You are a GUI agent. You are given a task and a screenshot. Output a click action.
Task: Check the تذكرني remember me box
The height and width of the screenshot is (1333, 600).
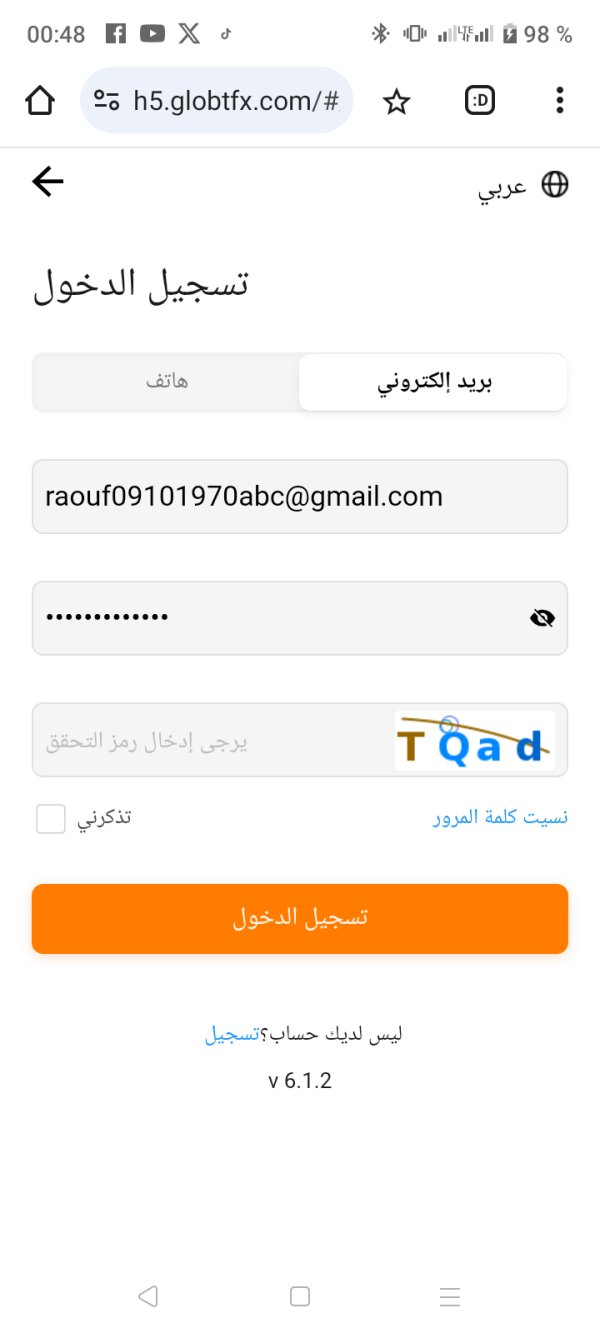coord(51,819)
